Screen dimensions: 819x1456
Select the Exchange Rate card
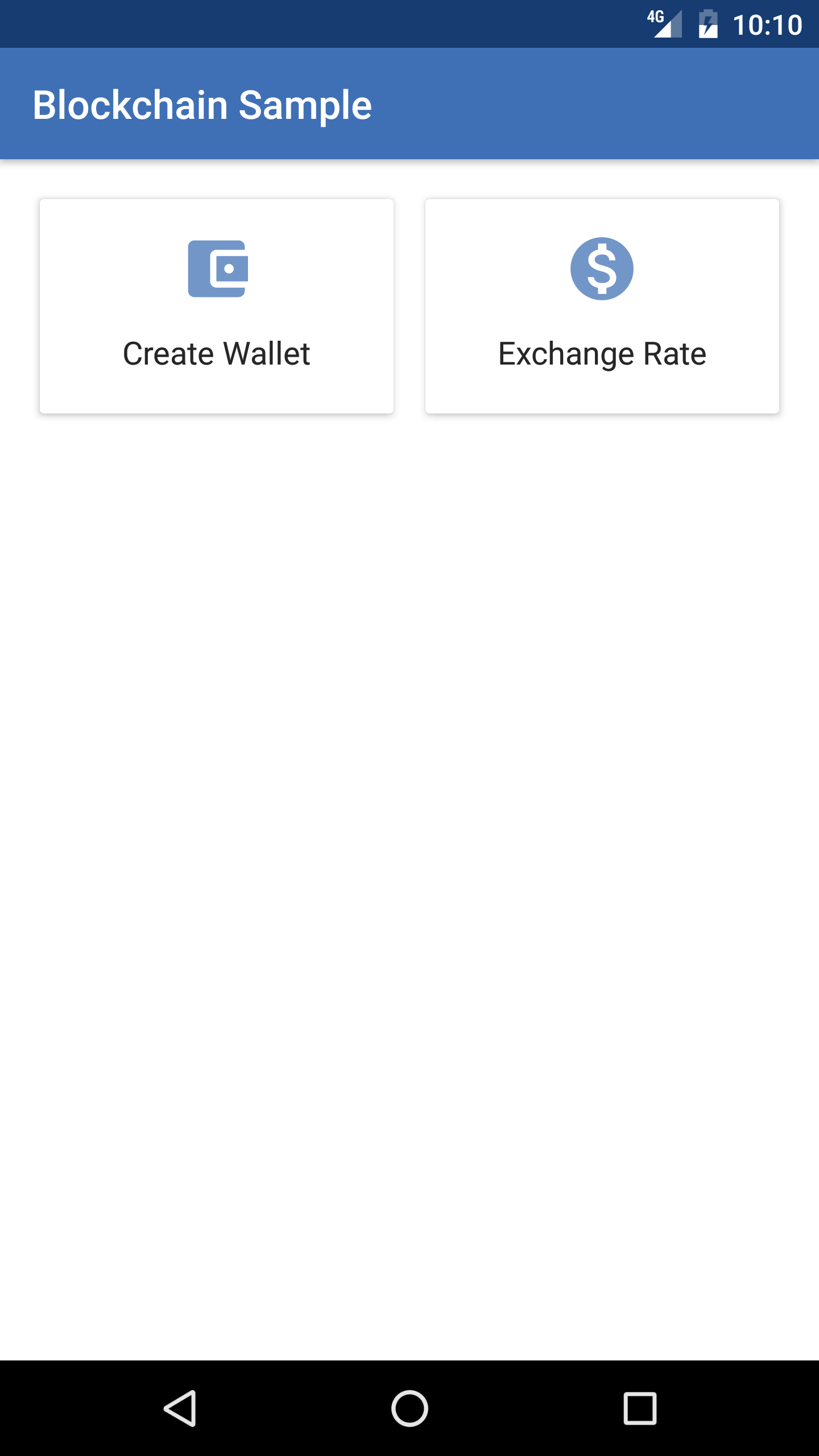[x=602, y=306]
